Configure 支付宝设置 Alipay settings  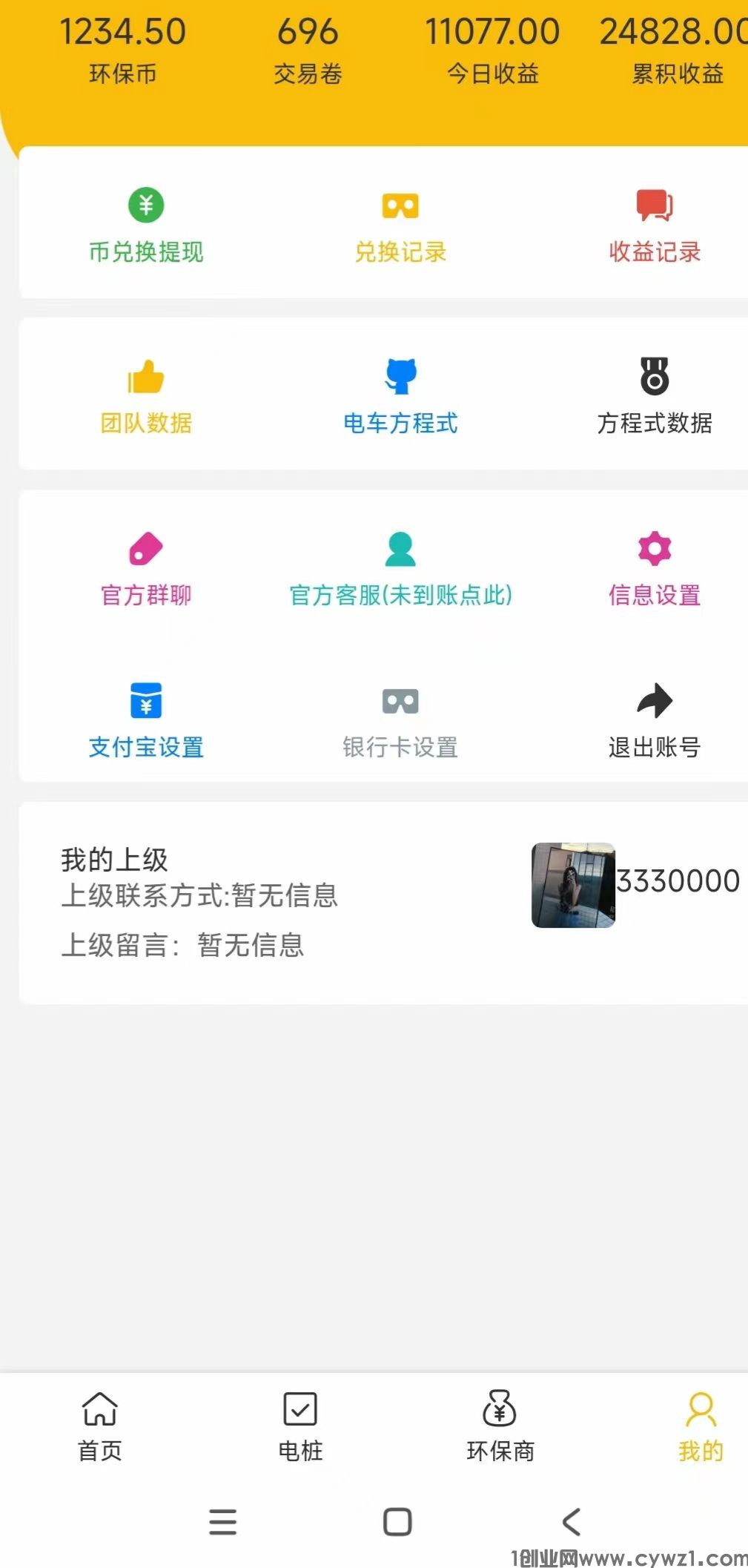146,721
